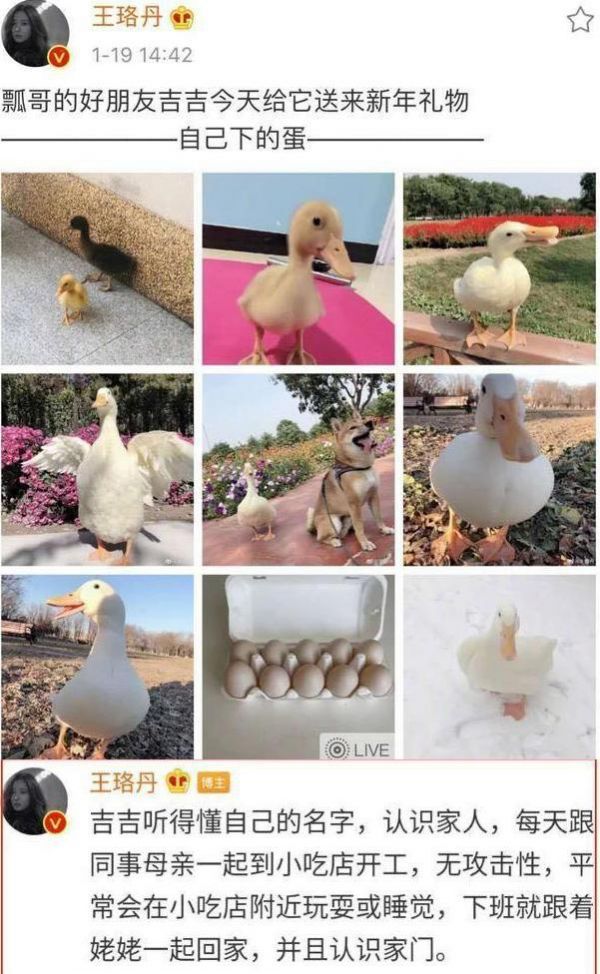View the photo of two small ducklings

point(97,269)
